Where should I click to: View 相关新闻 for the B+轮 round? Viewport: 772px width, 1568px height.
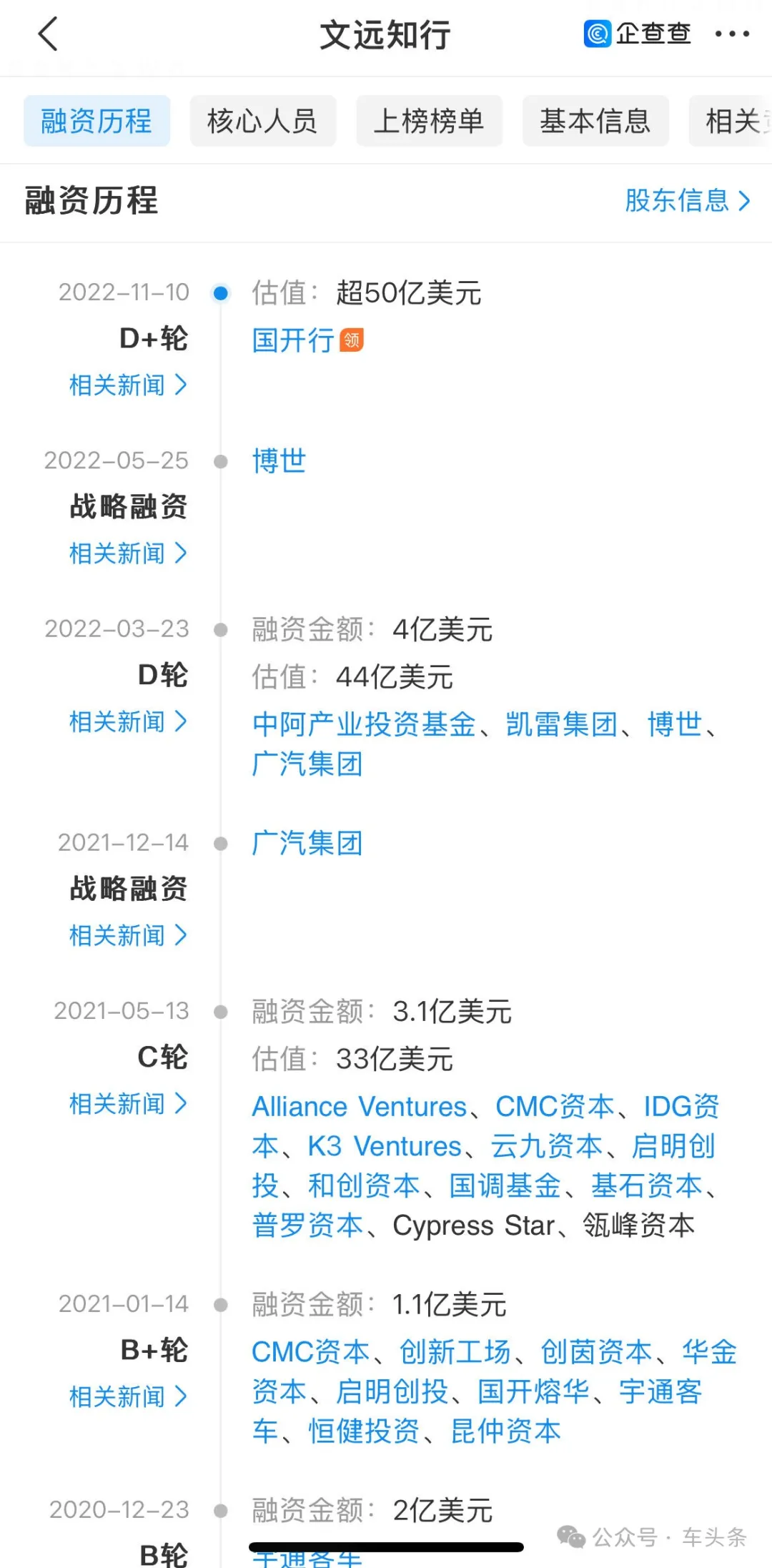coord(128,1396)
